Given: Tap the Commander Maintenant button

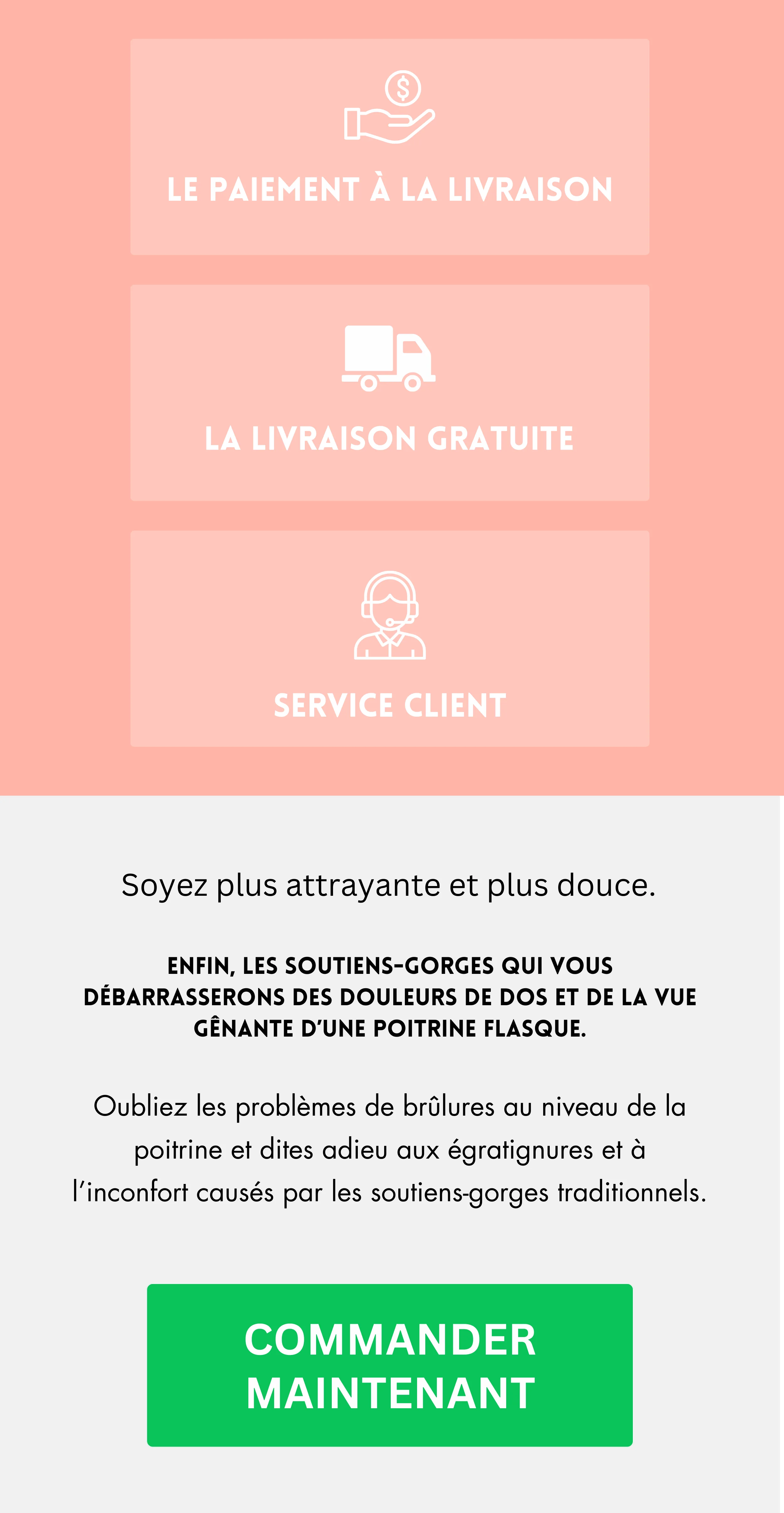Looking at the screenshot, I should pos(390,1365).
